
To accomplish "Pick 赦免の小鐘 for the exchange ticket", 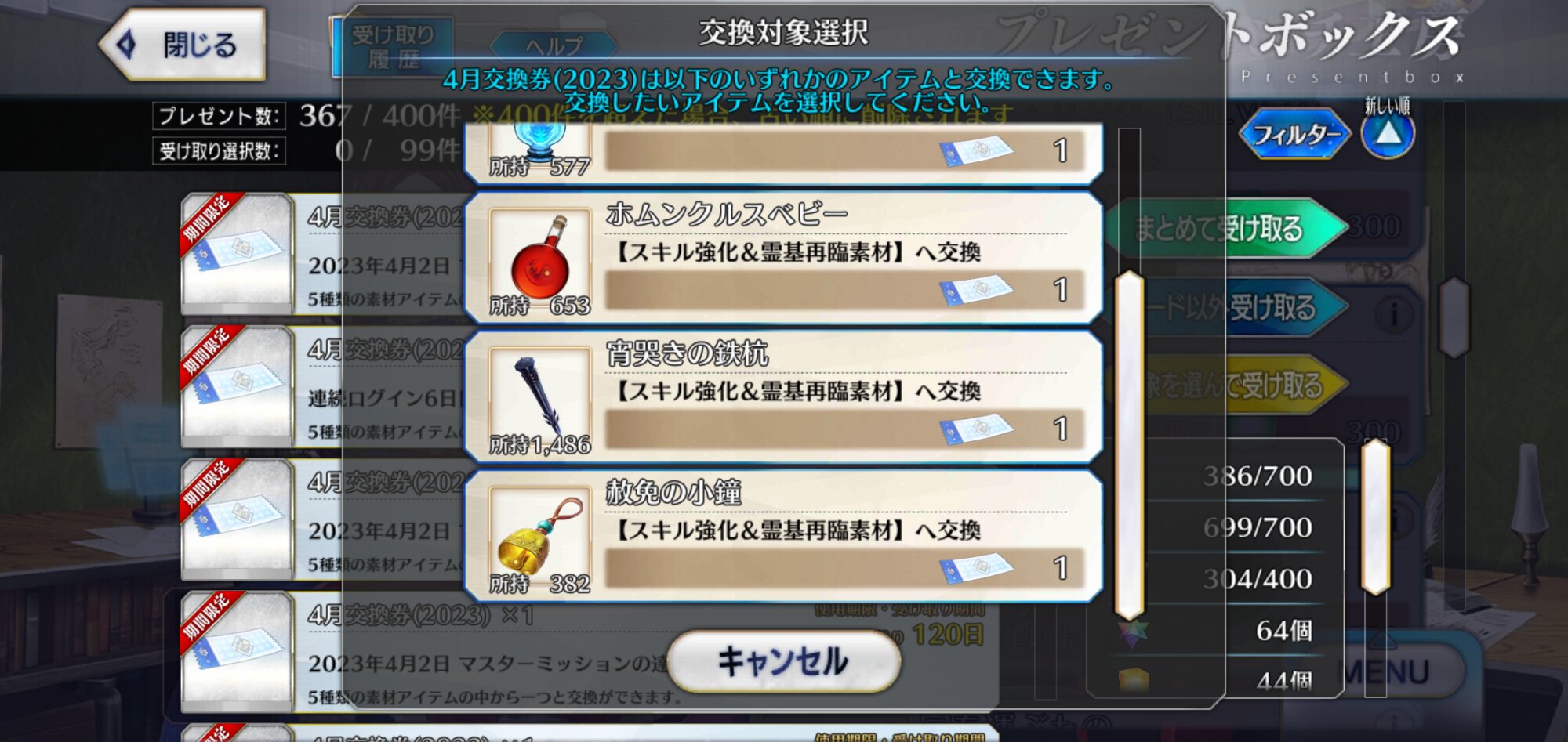I will [783, 536].
